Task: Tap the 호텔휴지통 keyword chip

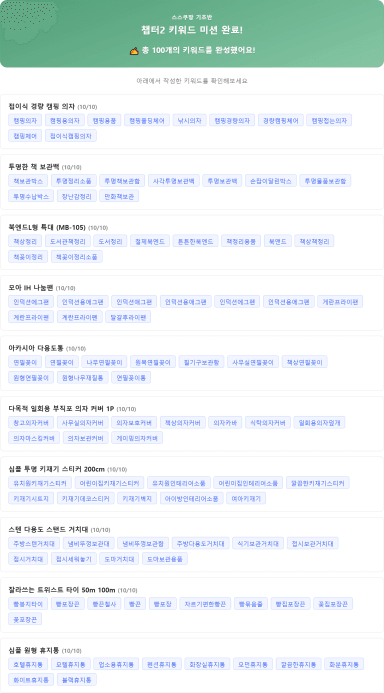Action: pos(28,664)
